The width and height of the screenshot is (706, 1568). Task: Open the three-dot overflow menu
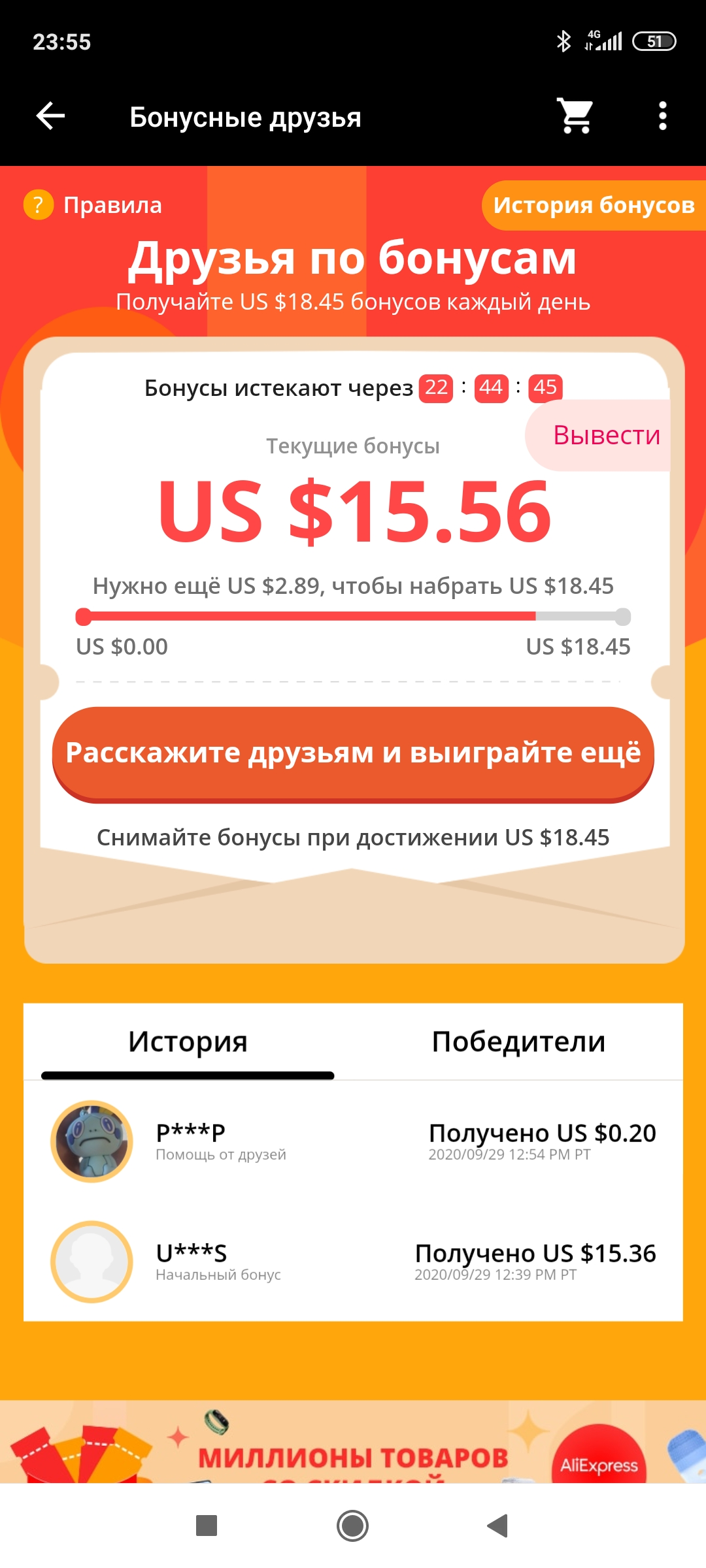tap(662, 116)
